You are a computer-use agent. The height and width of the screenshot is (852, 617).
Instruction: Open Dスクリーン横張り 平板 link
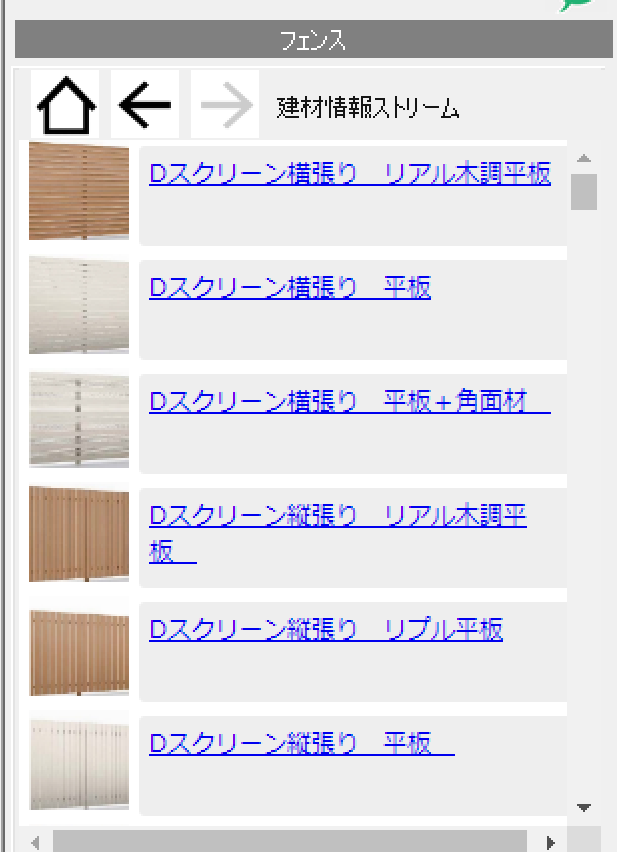290,289
